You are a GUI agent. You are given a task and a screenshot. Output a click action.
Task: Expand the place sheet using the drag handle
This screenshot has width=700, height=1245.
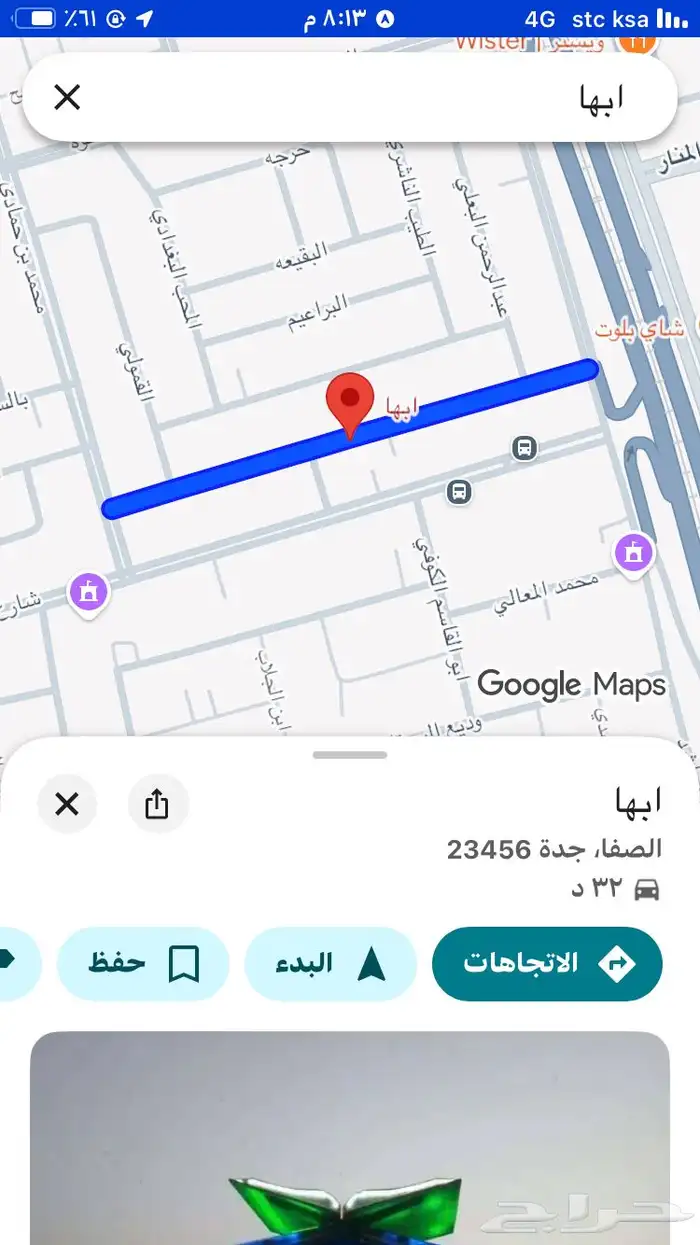[x=350, y=755]
